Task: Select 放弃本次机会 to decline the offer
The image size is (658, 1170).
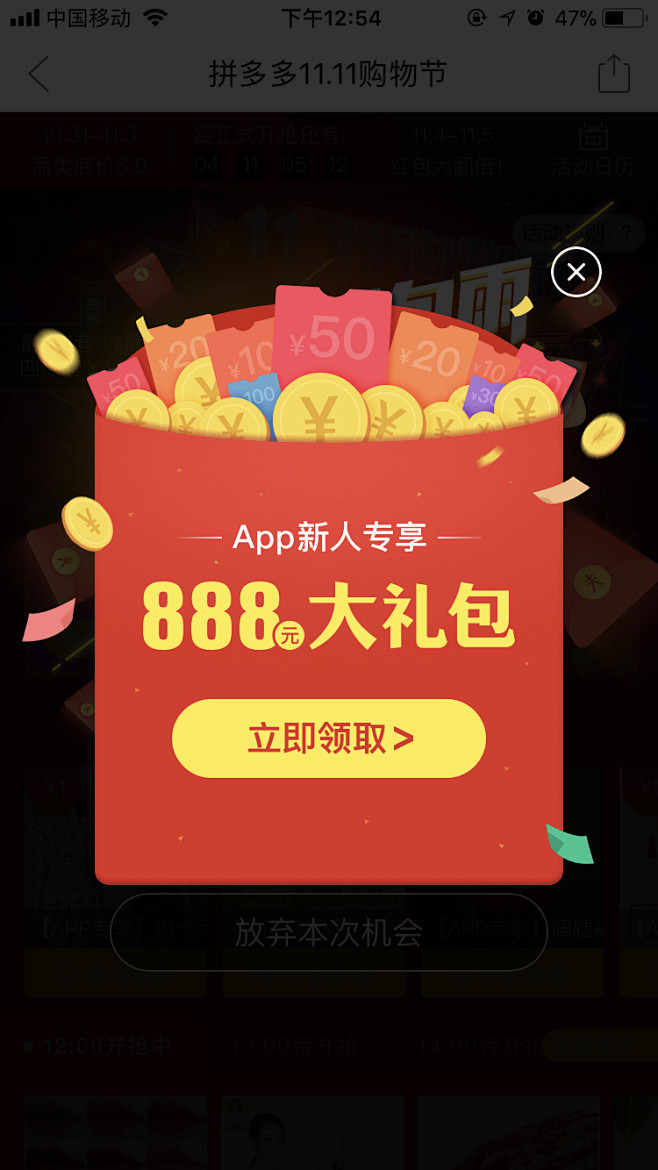Action: (329, 932)
